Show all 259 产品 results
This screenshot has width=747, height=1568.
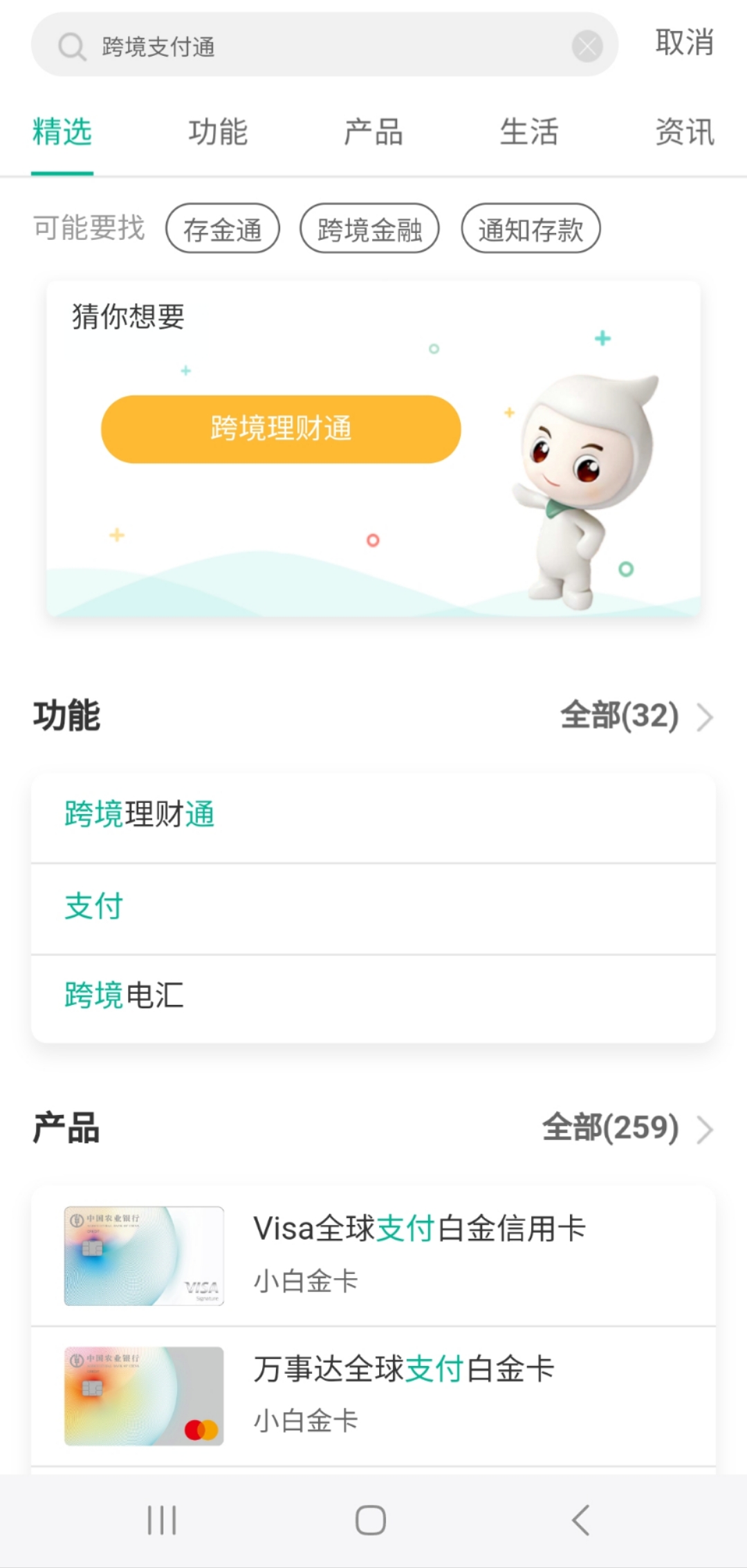tap(626, 1128)
